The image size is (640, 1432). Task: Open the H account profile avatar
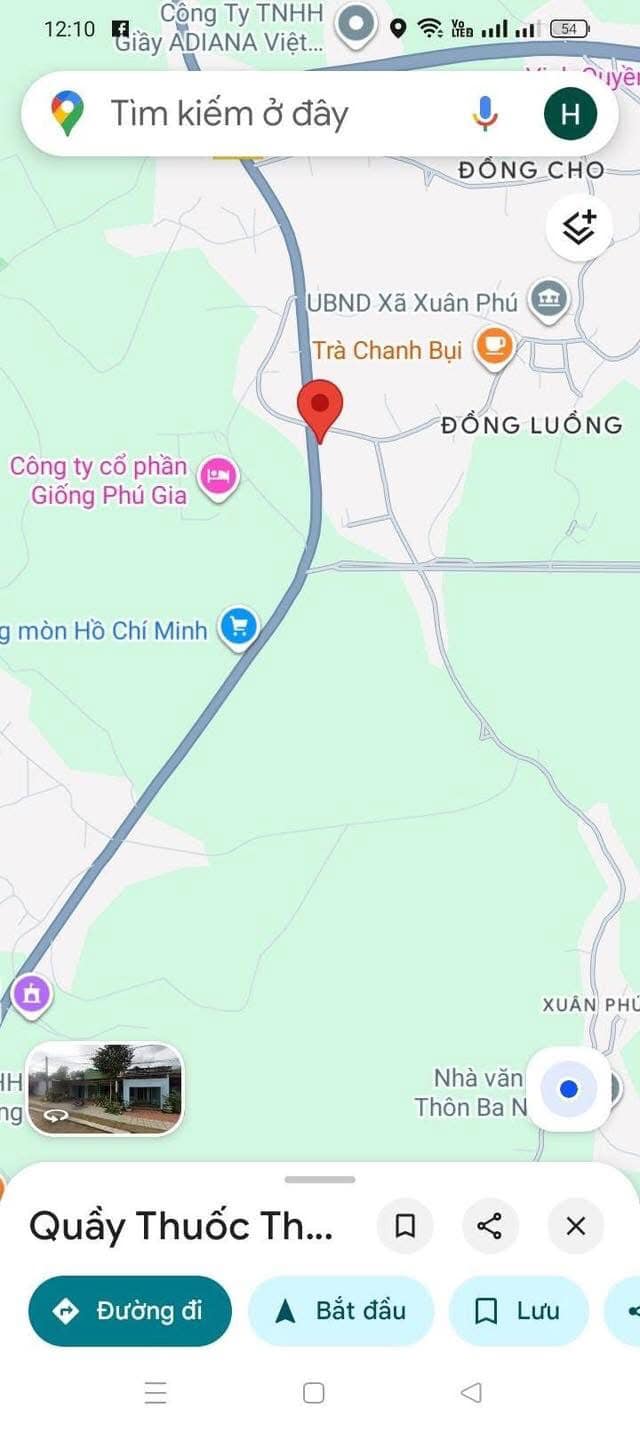570,113
